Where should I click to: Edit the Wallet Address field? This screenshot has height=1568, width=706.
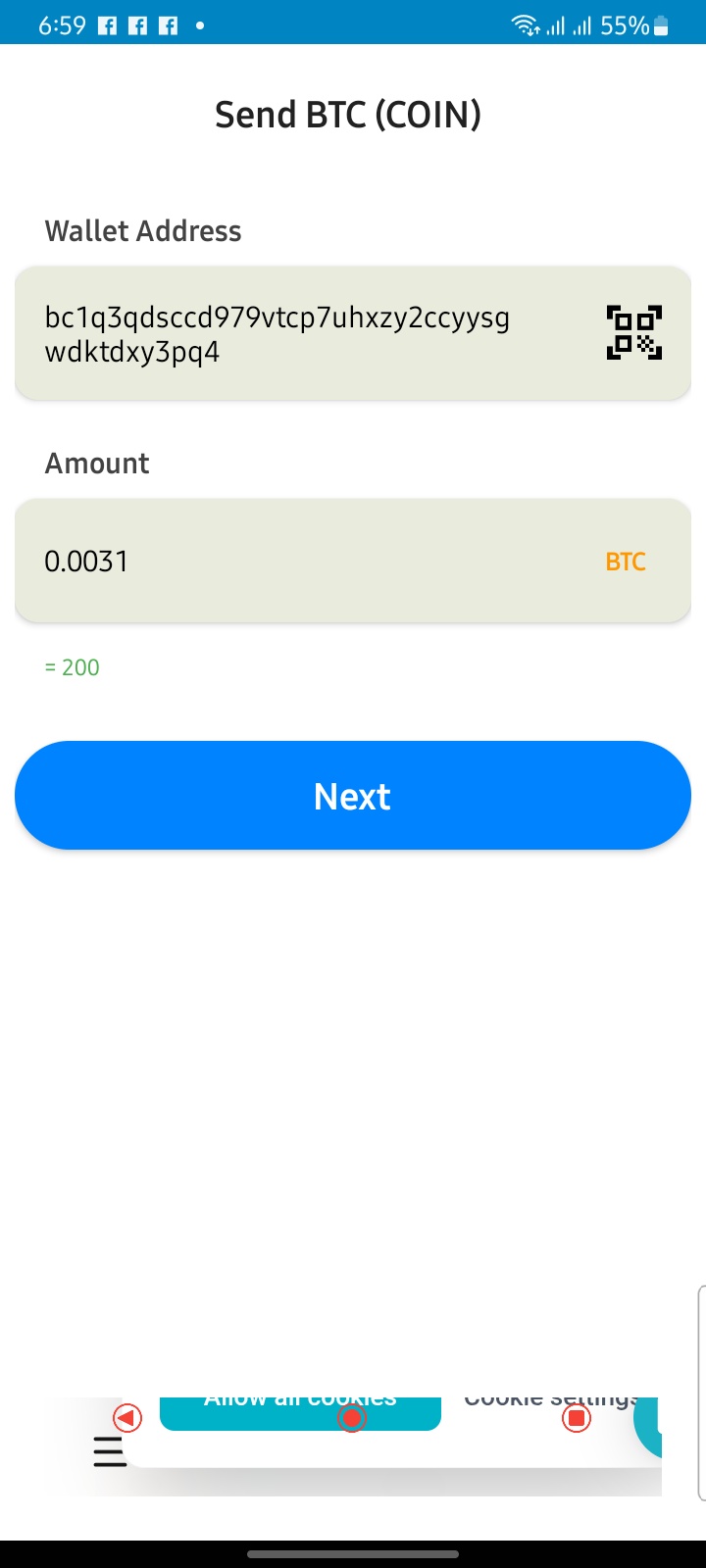point(353,333)
